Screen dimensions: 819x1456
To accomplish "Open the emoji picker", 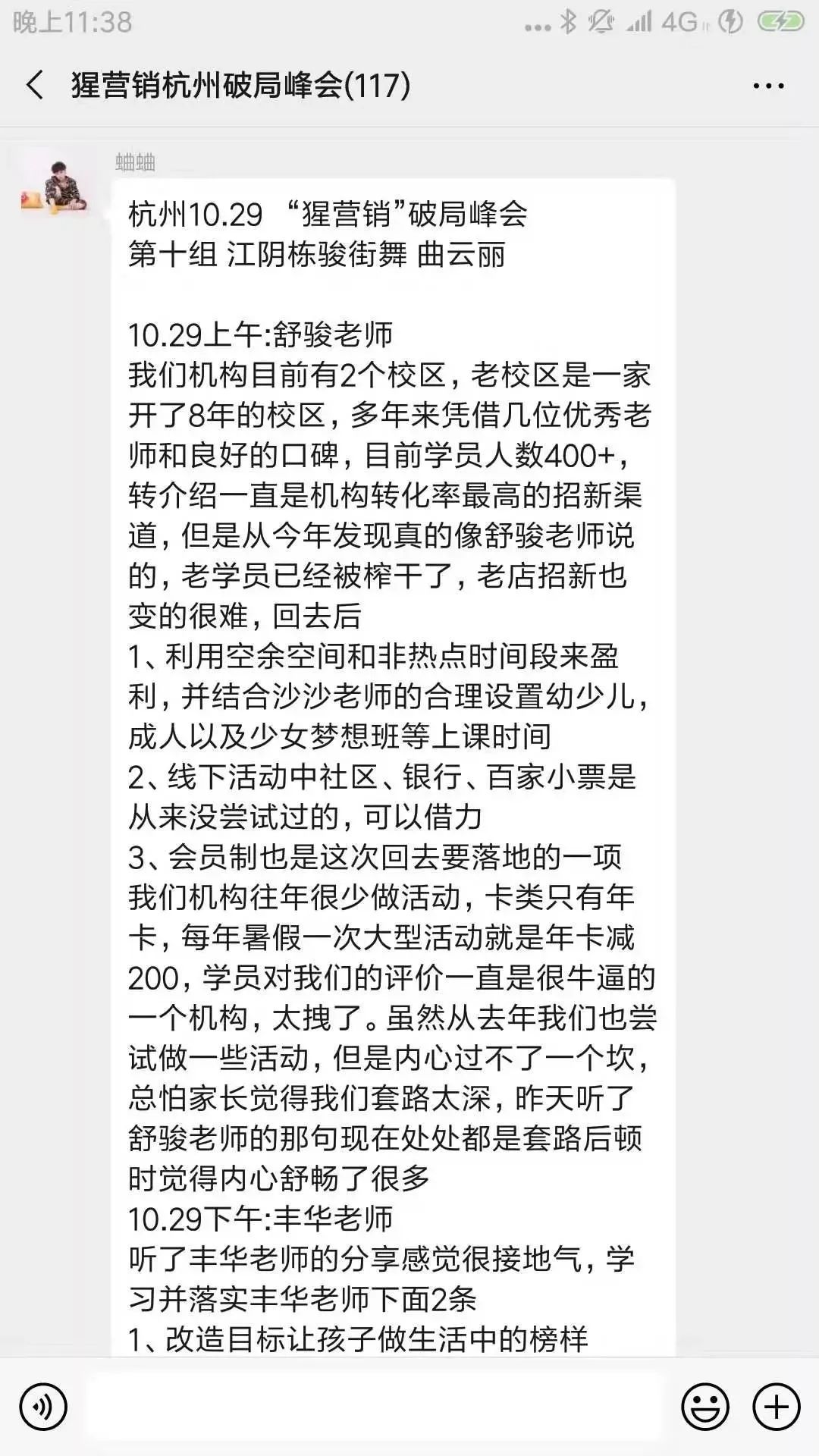I will point(704,1407).
